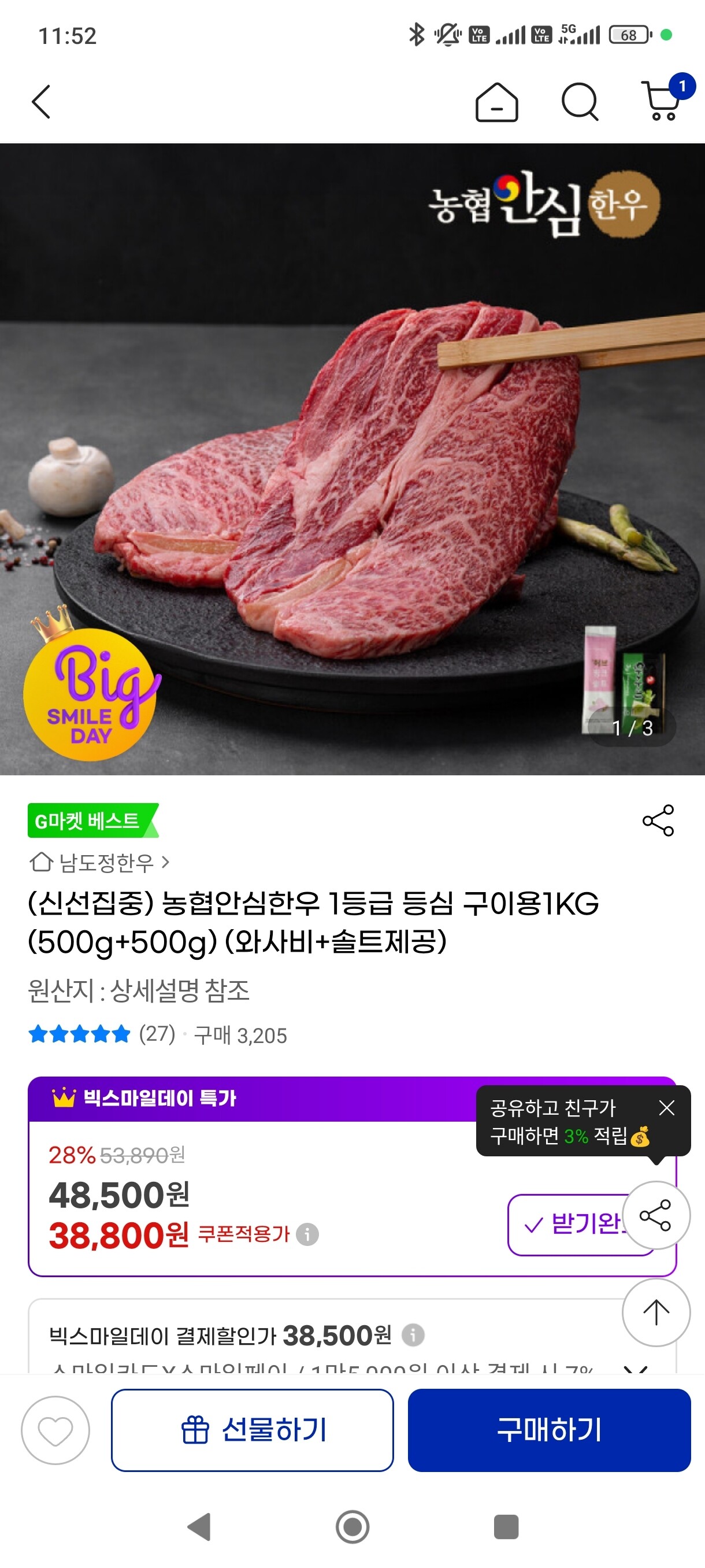Dismiss the share reward tooltip

click(667, 1108)
